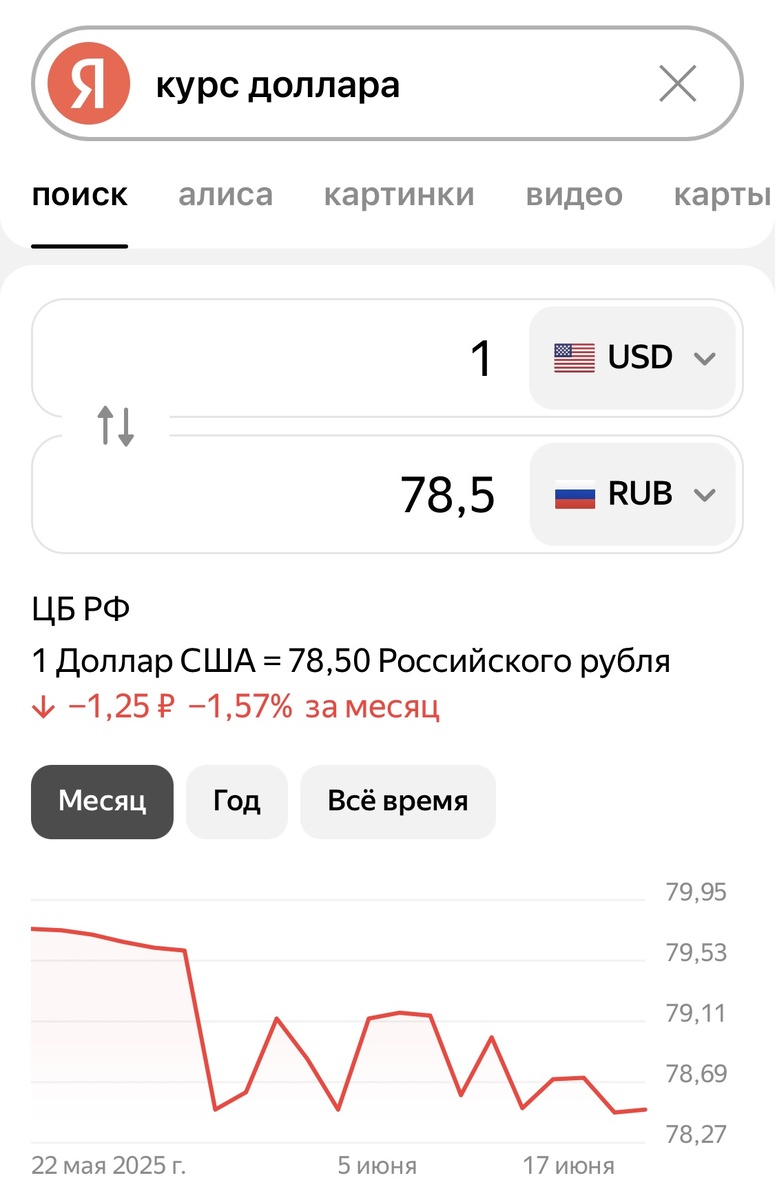The width and height of the screenshot is (775, 1200).
Task: Swap currencies with the arrows icon
Action: pos(116,426)
